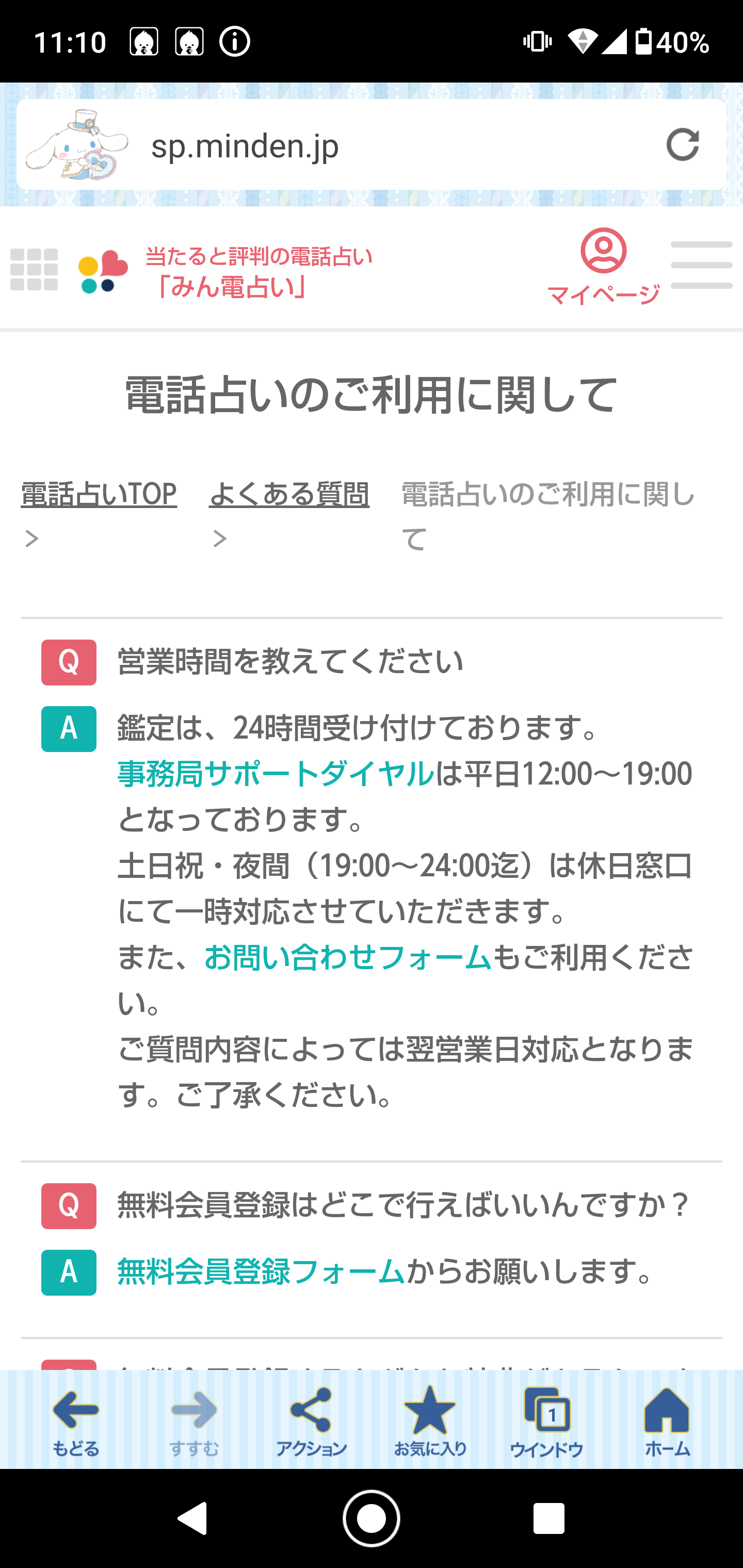The height and width of the screenshot is (1568, 743).
Task: Tap the sp.minden.jp address bar
Action: tap(365, 146)
